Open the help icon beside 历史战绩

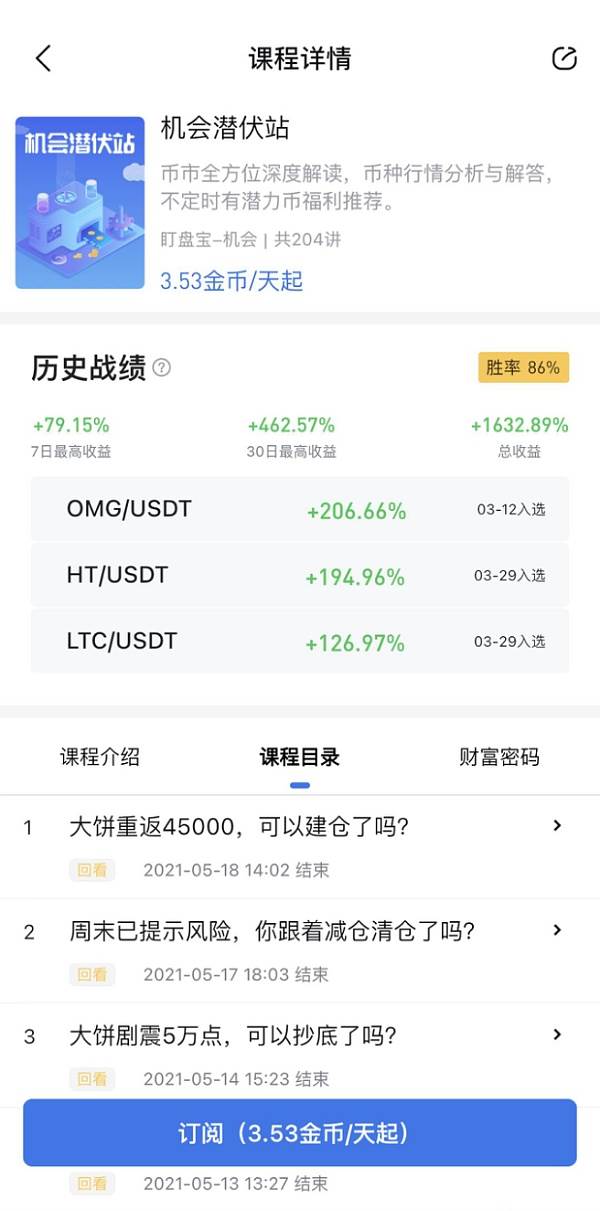[x=161, y=368]
